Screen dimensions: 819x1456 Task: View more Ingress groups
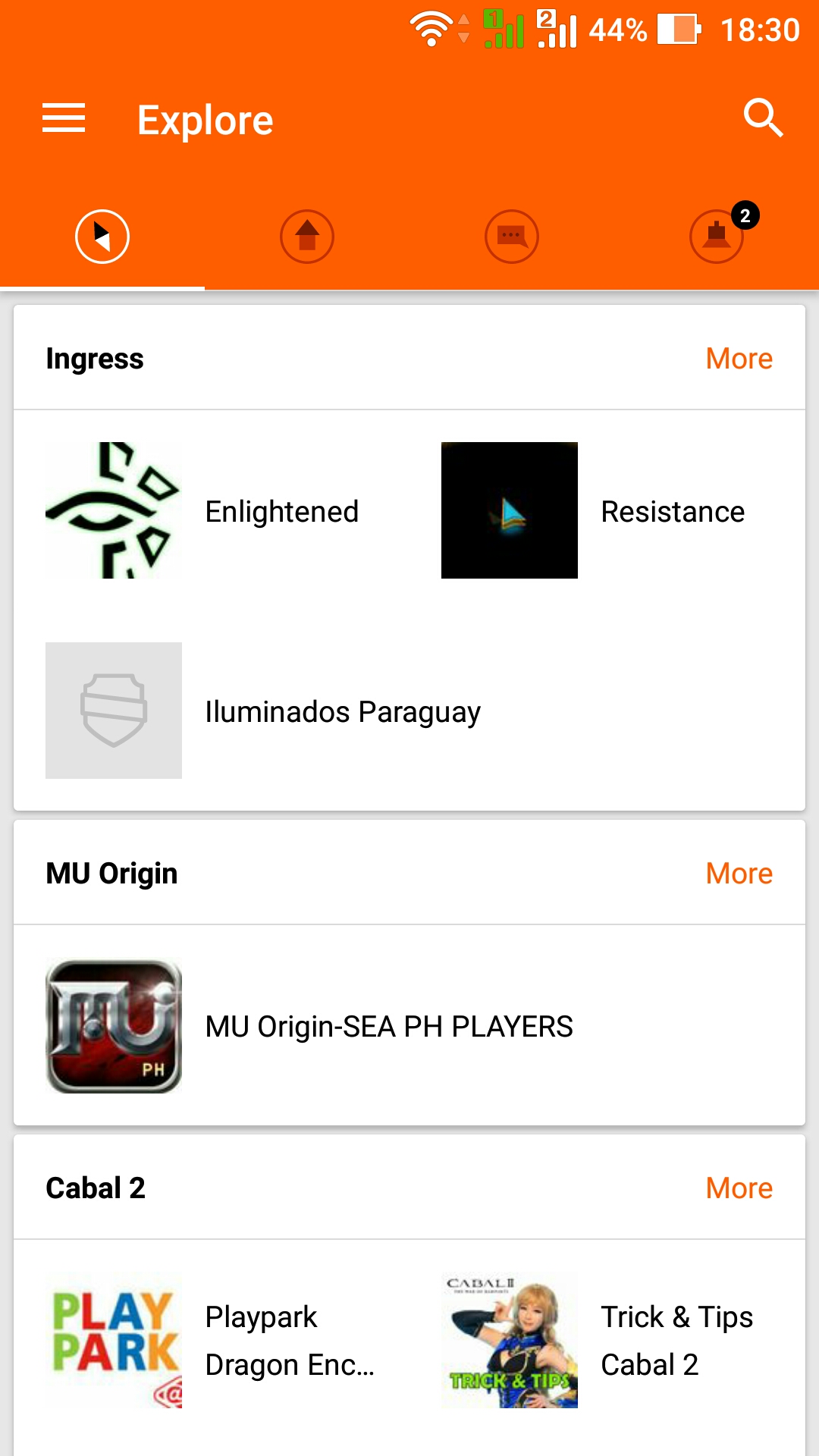click(739, 359)
